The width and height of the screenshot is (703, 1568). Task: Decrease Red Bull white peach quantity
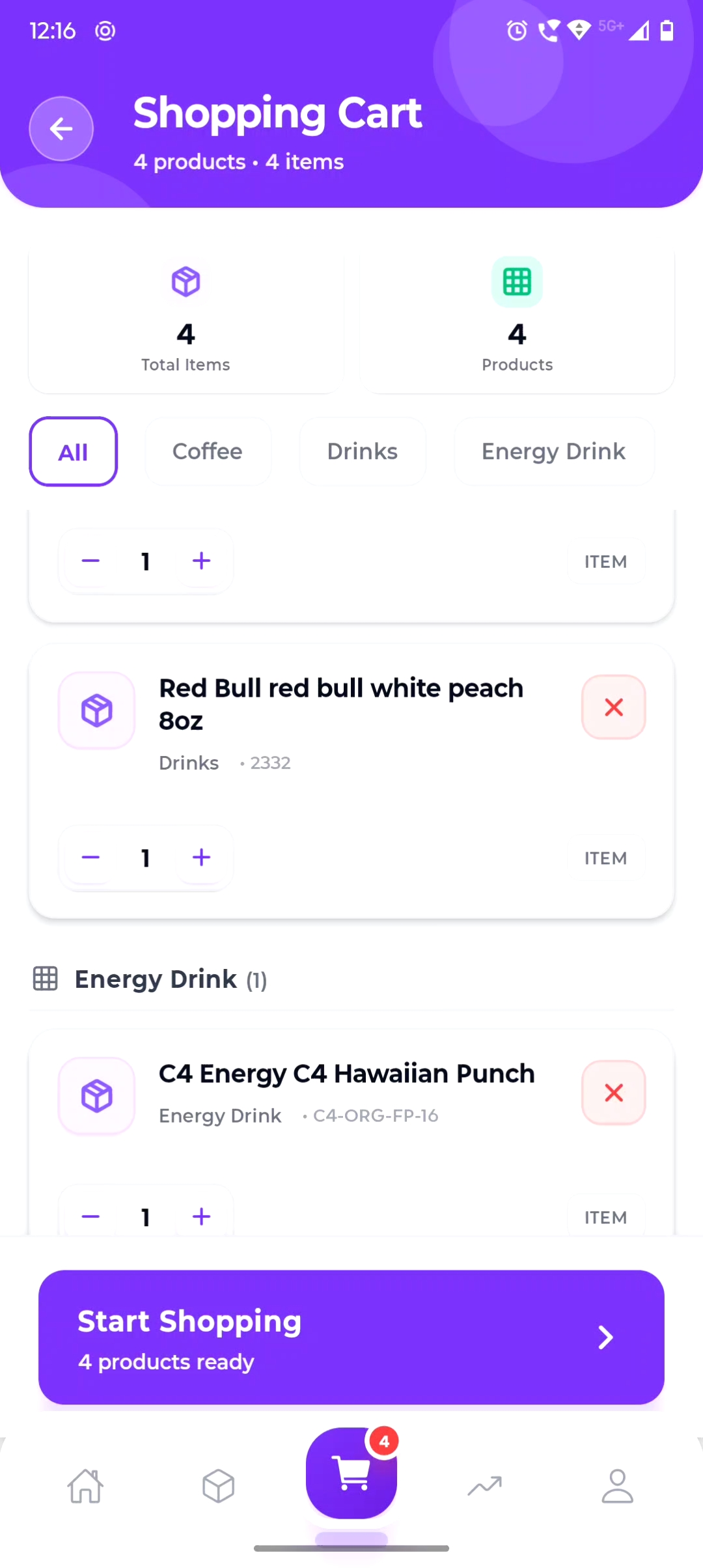90,858
